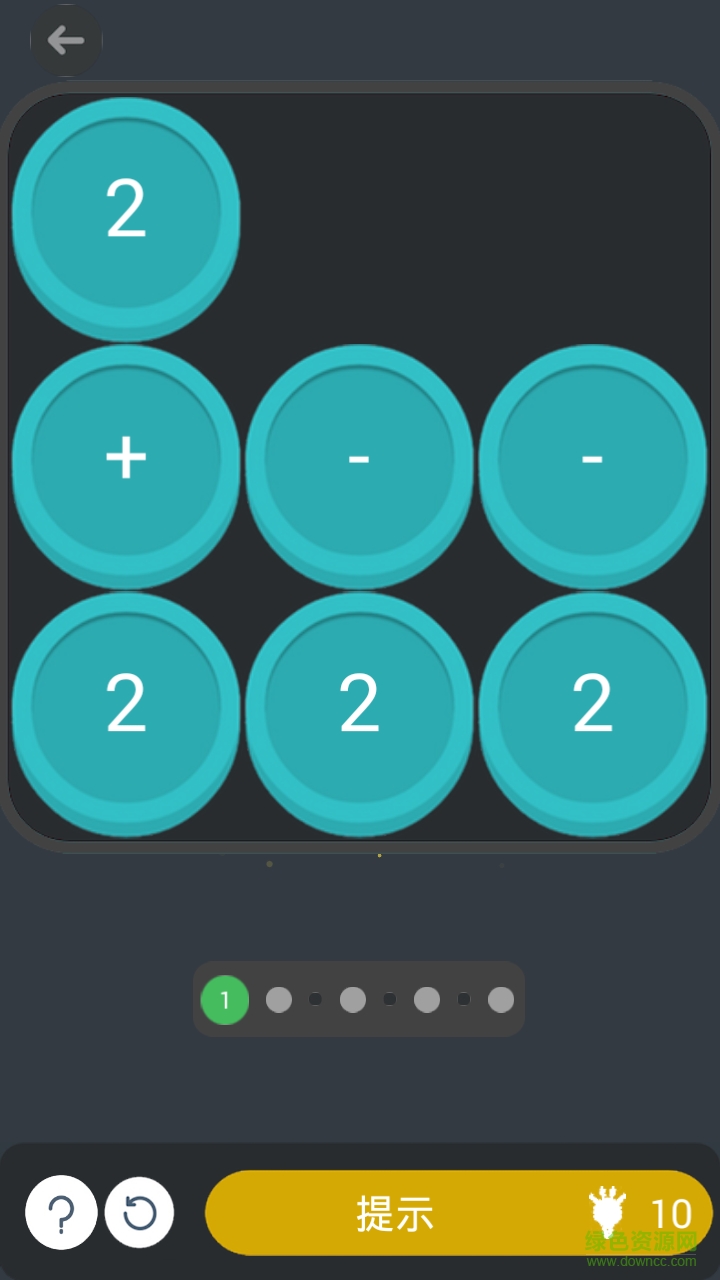Tap the back arrow in the top-left corner
Screen dimensions: 720x1280
click(66, 41)
